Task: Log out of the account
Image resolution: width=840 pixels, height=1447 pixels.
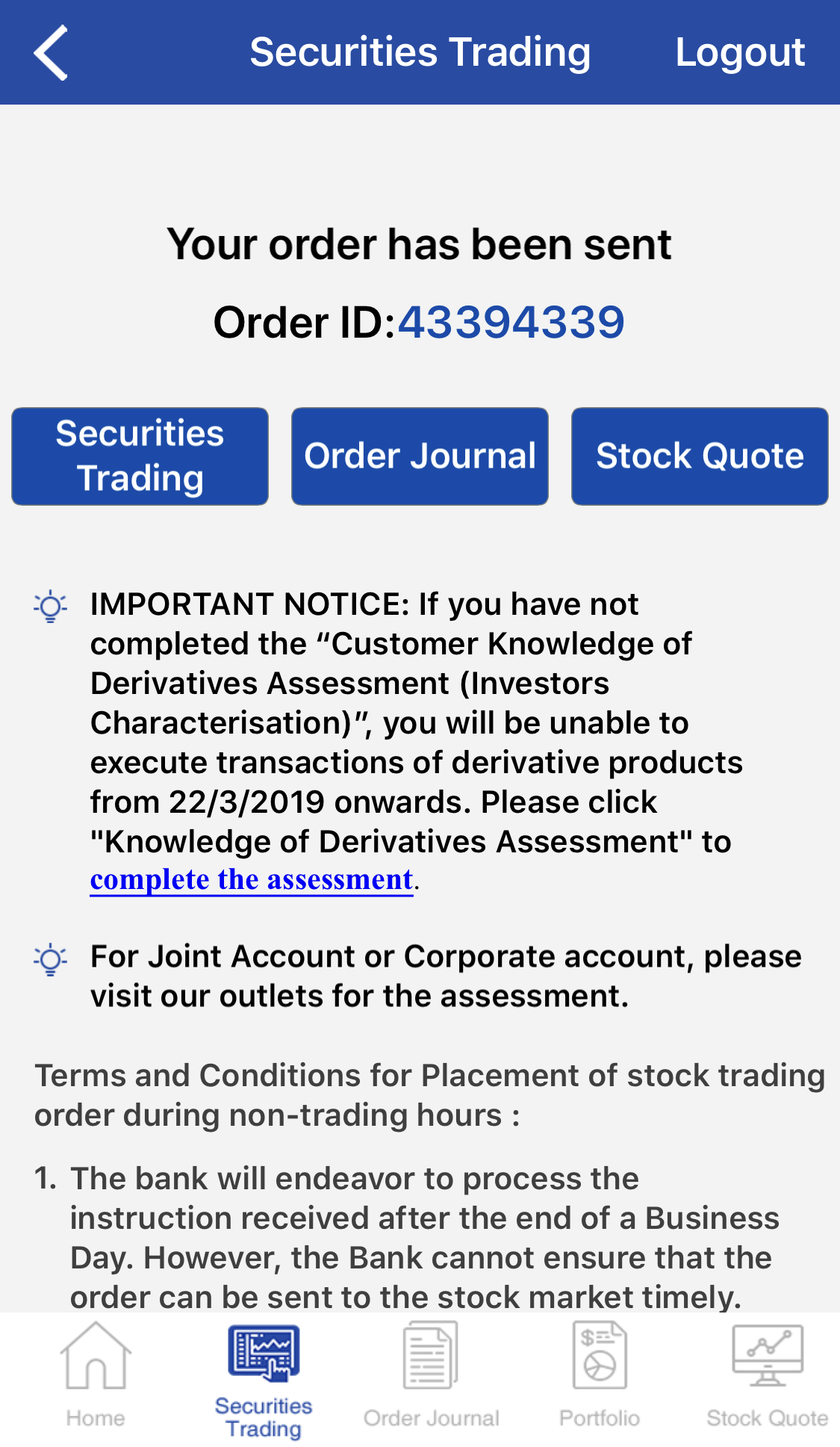Action: pos(739,52)
